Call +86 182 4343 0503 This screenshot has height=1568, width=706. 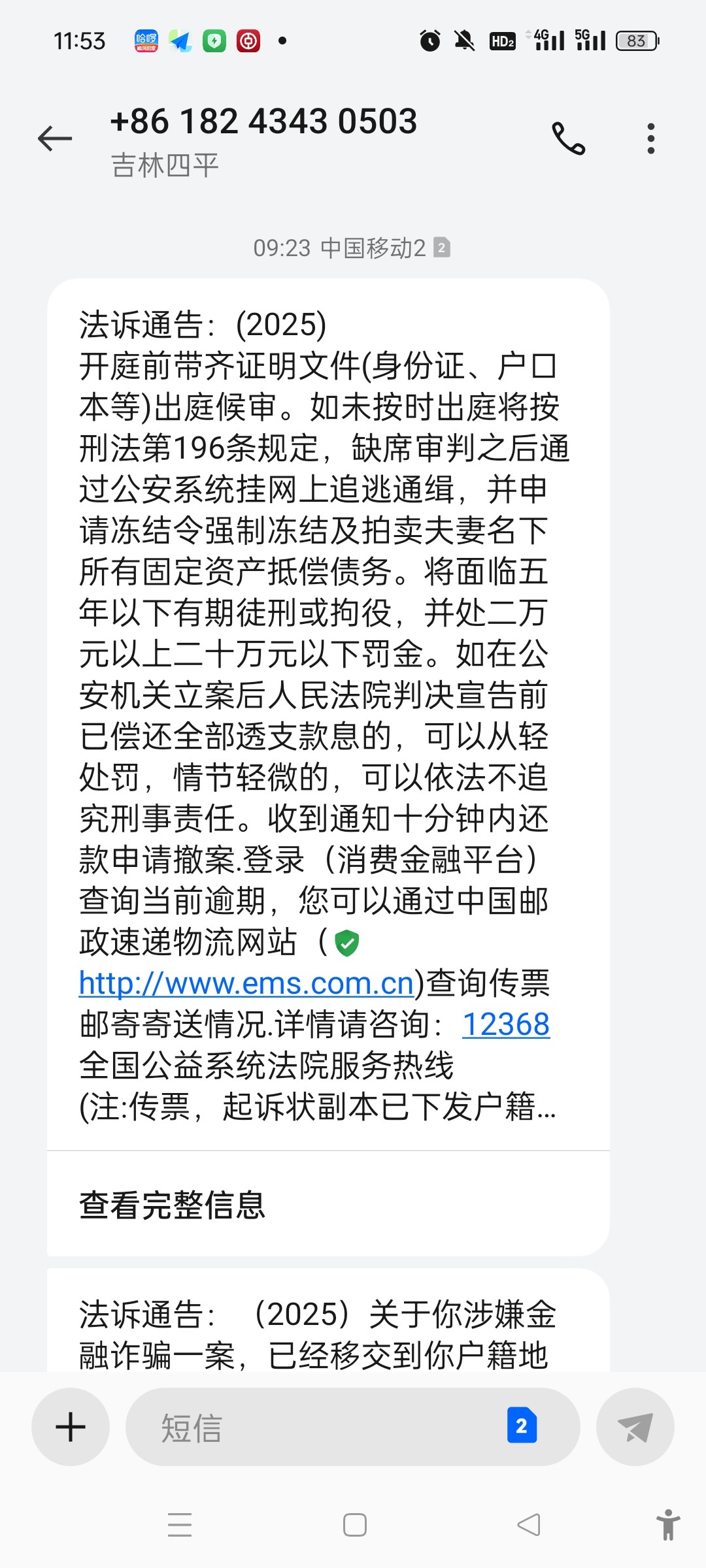(568, 139)
